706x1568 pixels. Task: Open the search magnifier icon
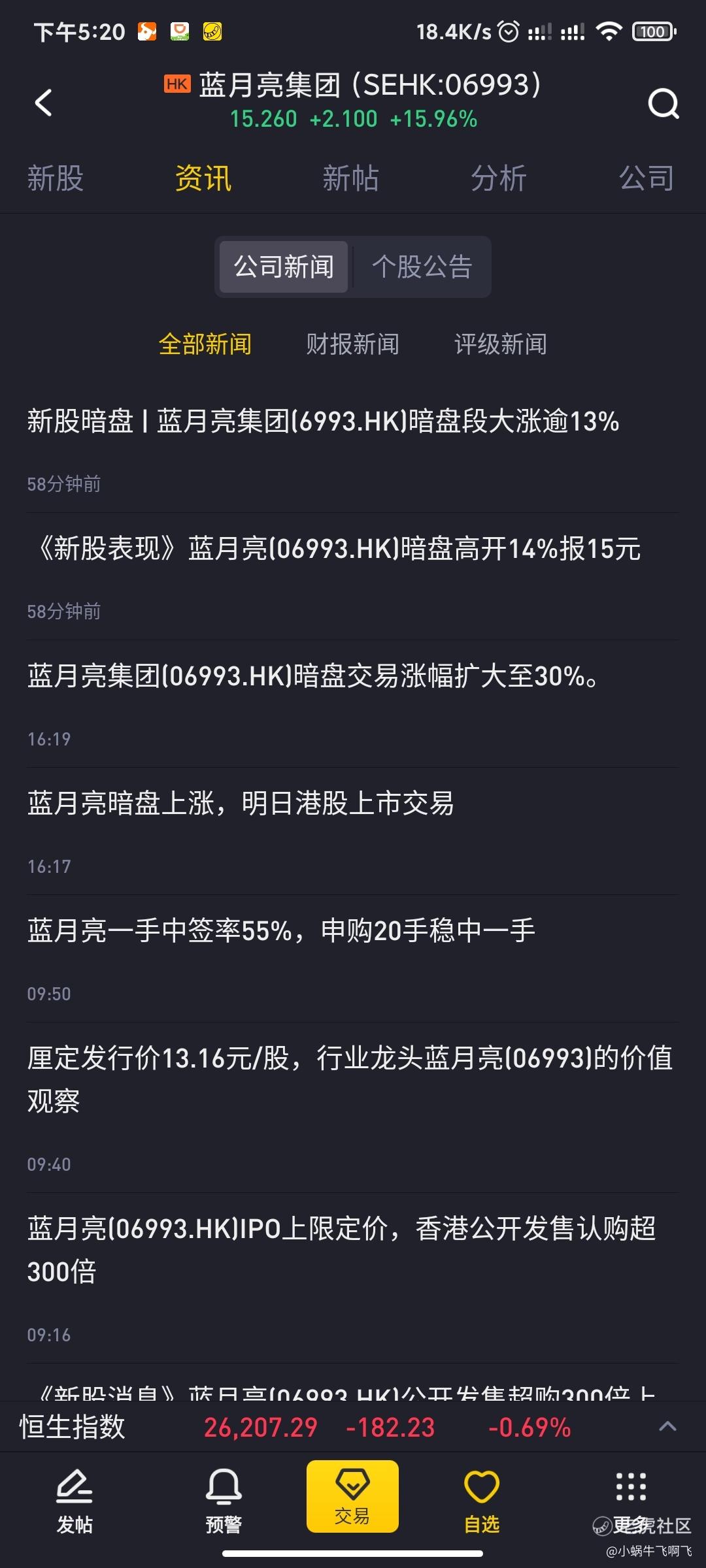[663, 103]
